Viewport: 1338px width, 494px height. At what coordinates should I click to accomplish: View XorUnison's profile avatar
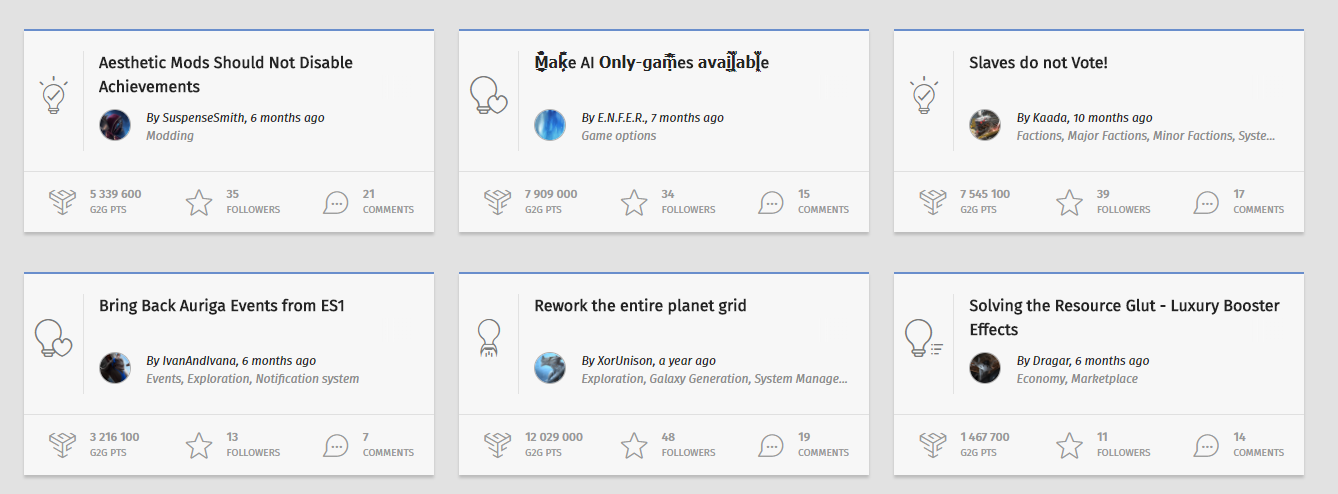pyautogui.click(x=550, y=368)
